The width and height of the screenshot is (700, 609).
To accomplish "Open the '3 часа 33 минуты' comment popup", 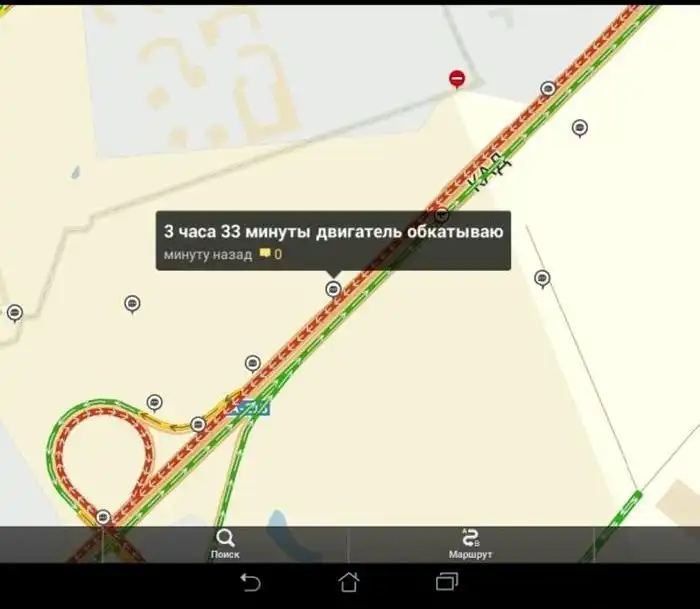I will [333, 240].
